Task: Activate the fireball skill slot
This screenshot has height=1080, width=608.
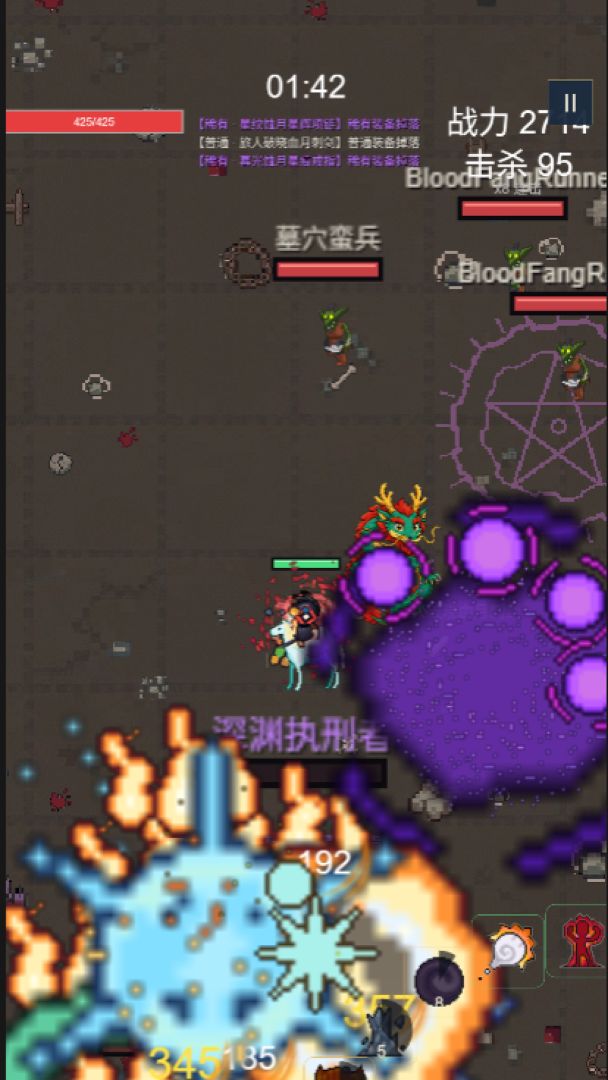Action: pos(509,951)
